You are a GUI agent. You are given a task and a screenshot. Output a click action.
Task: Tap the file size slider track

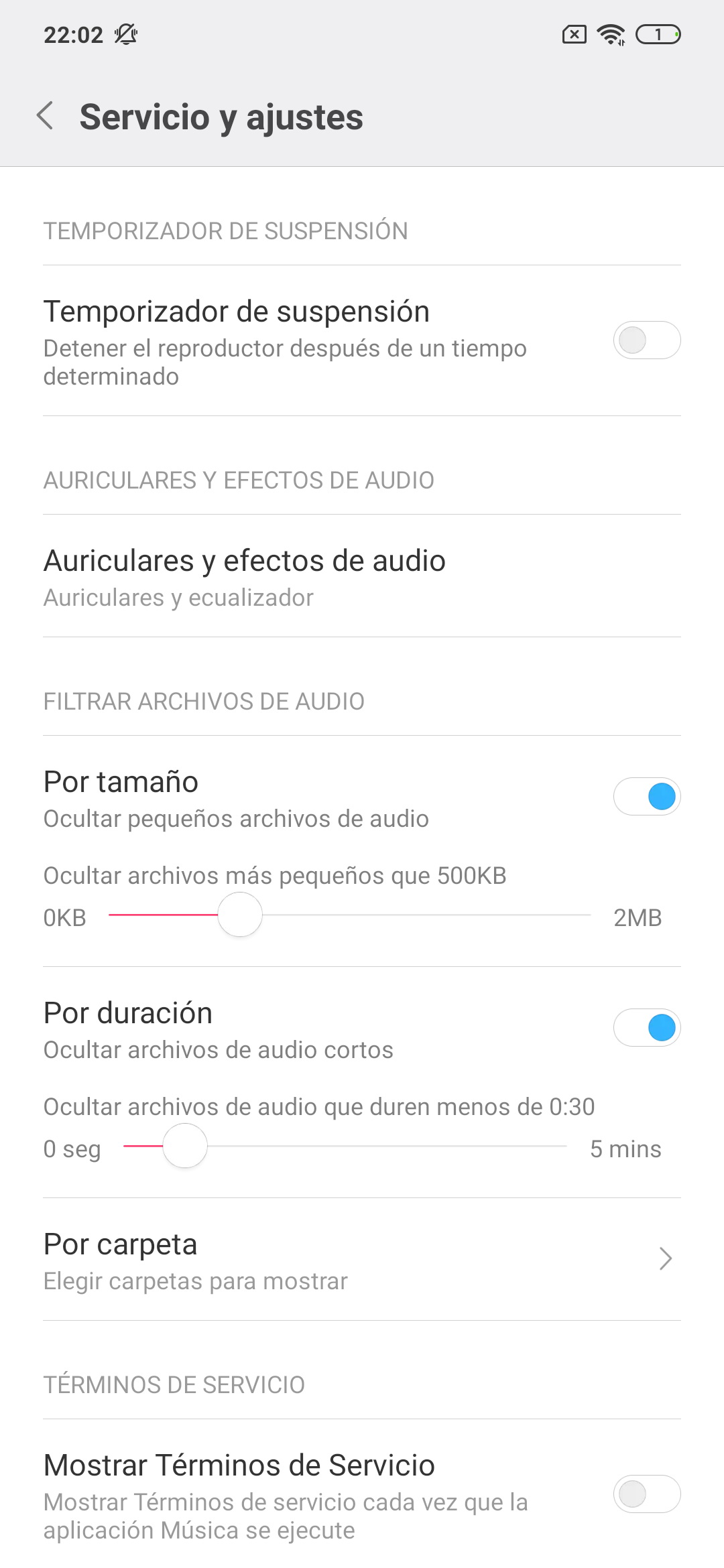coord(349,915)
